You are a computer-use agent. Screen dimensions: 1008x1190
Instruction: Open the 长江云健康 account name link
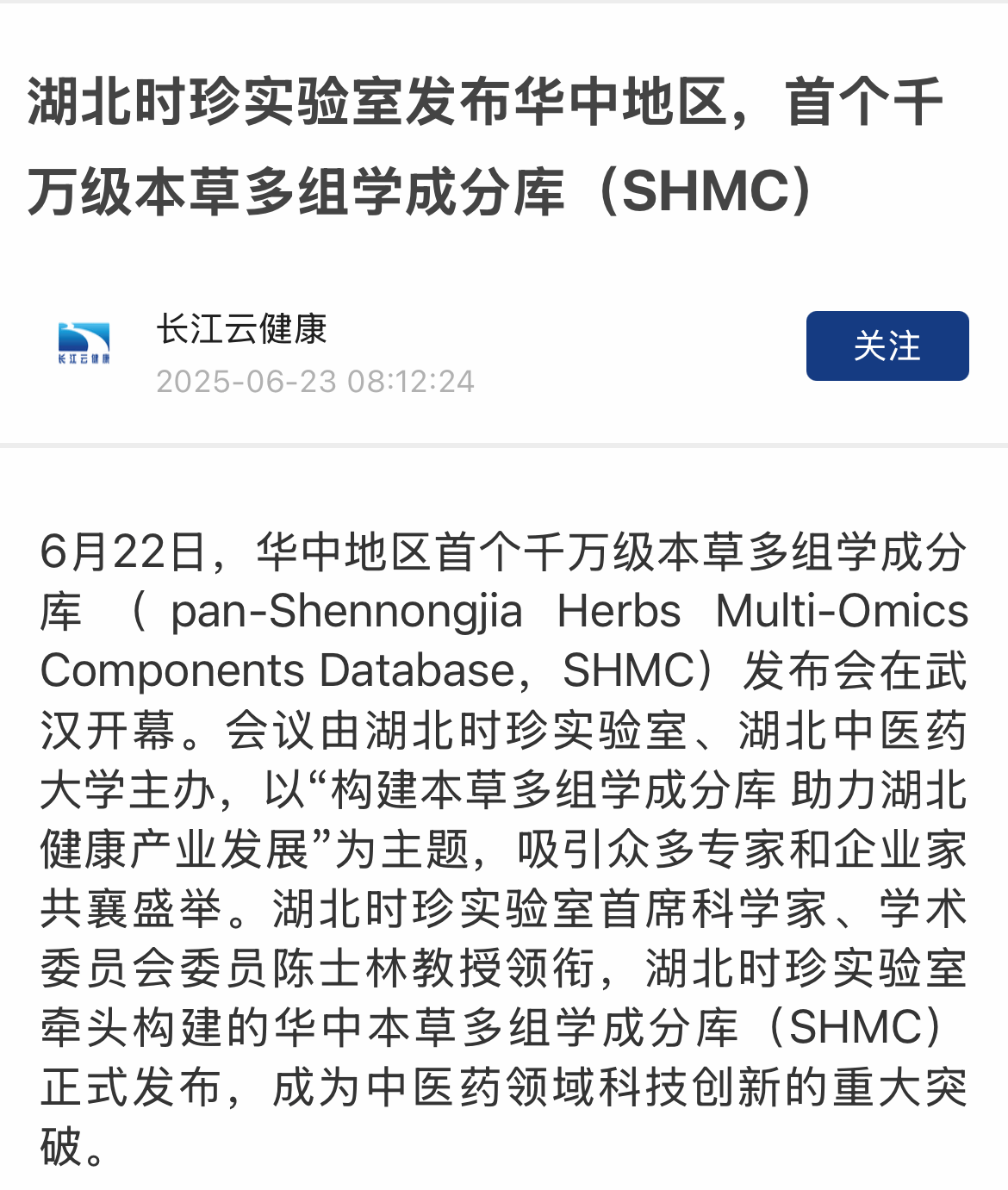point(241,329)
